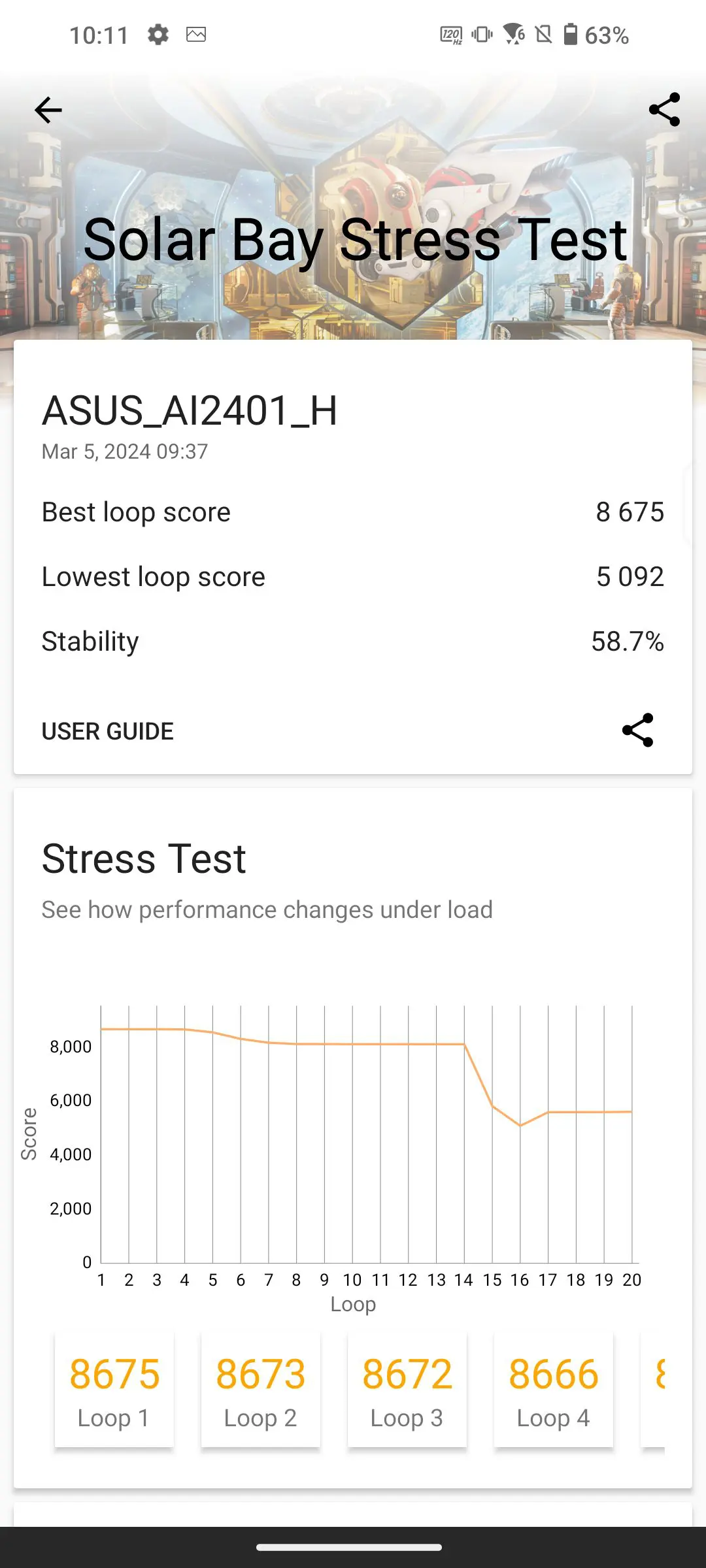706x1568 pixels.
Task: Select the Loop 4 score card
Action: [554, 1391]
